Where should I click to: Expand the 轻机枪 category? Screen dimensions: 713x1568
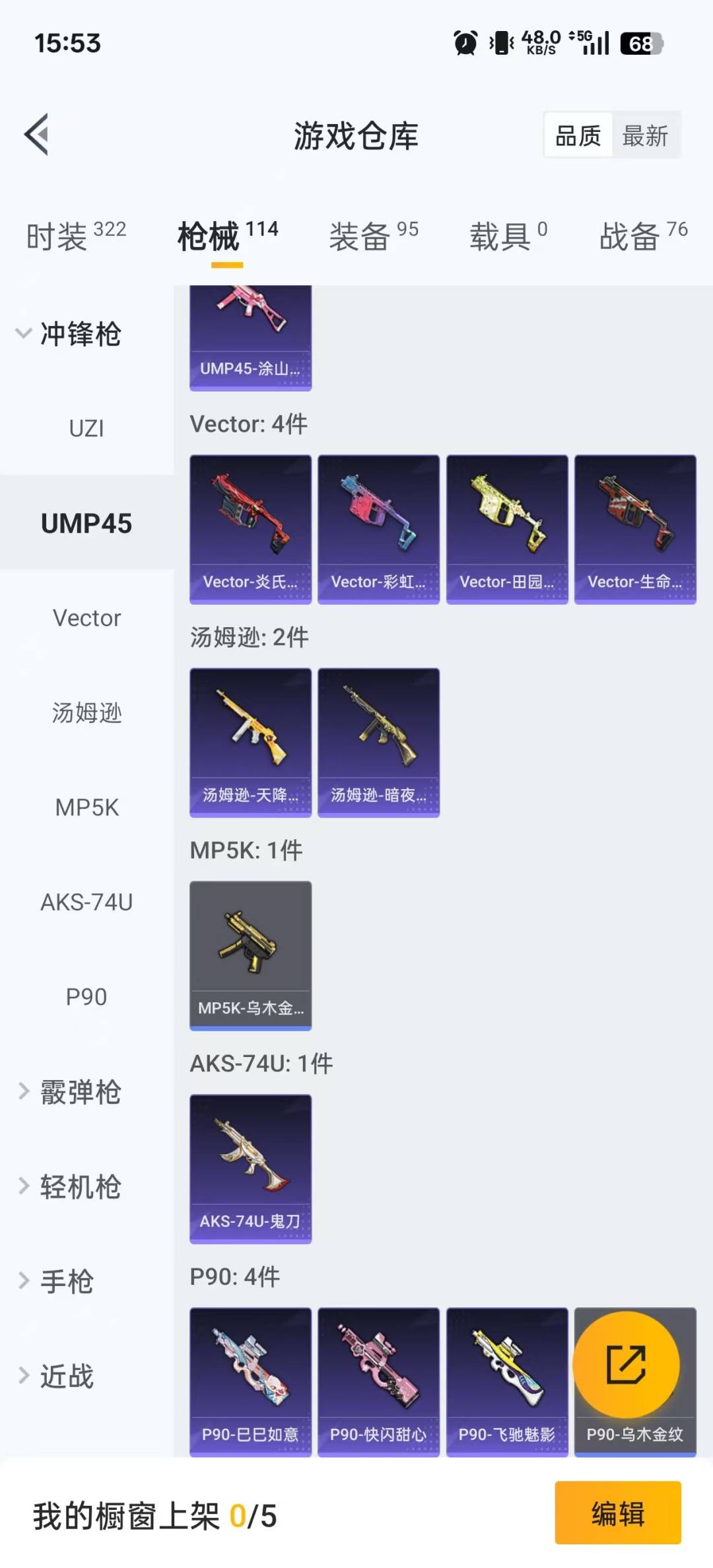(69, 1186)
